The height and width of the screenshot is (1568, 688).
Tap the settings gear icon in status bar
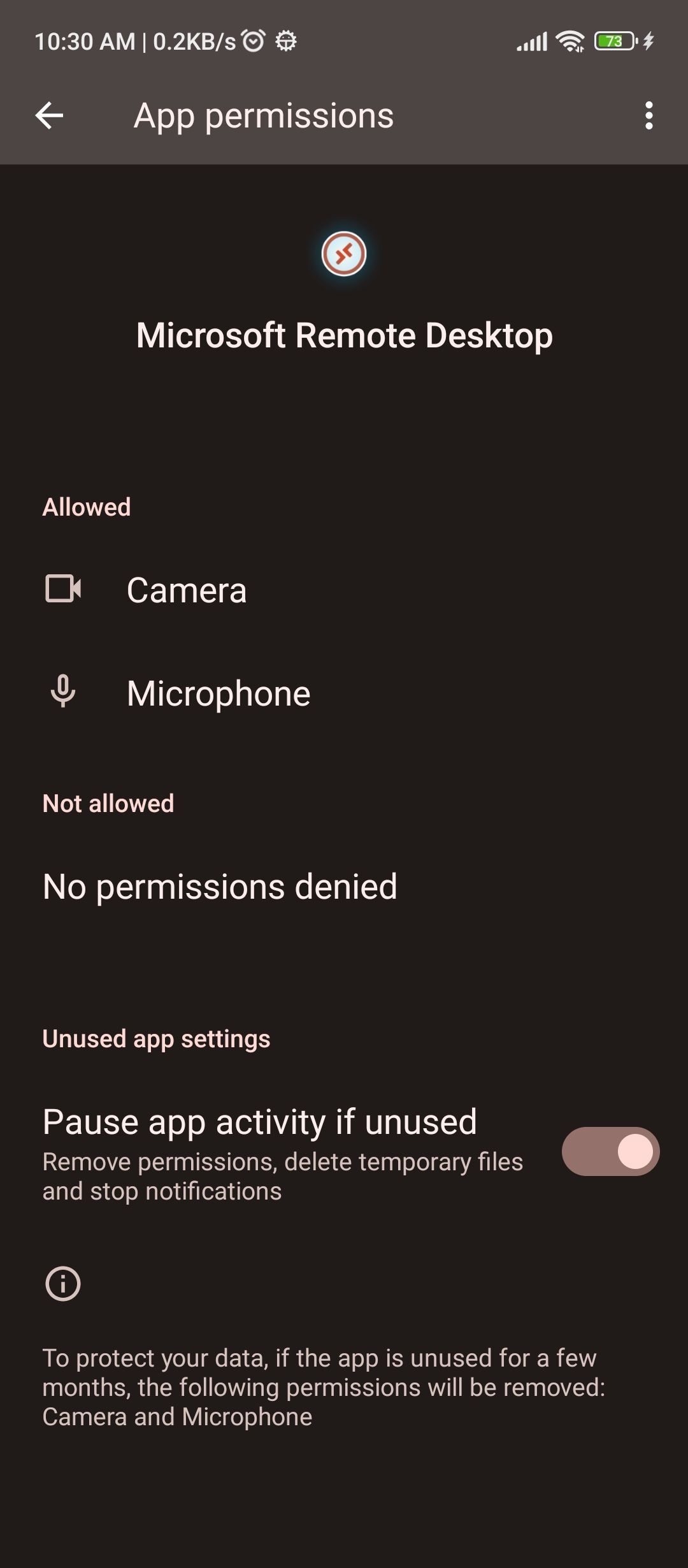(287, 42)
